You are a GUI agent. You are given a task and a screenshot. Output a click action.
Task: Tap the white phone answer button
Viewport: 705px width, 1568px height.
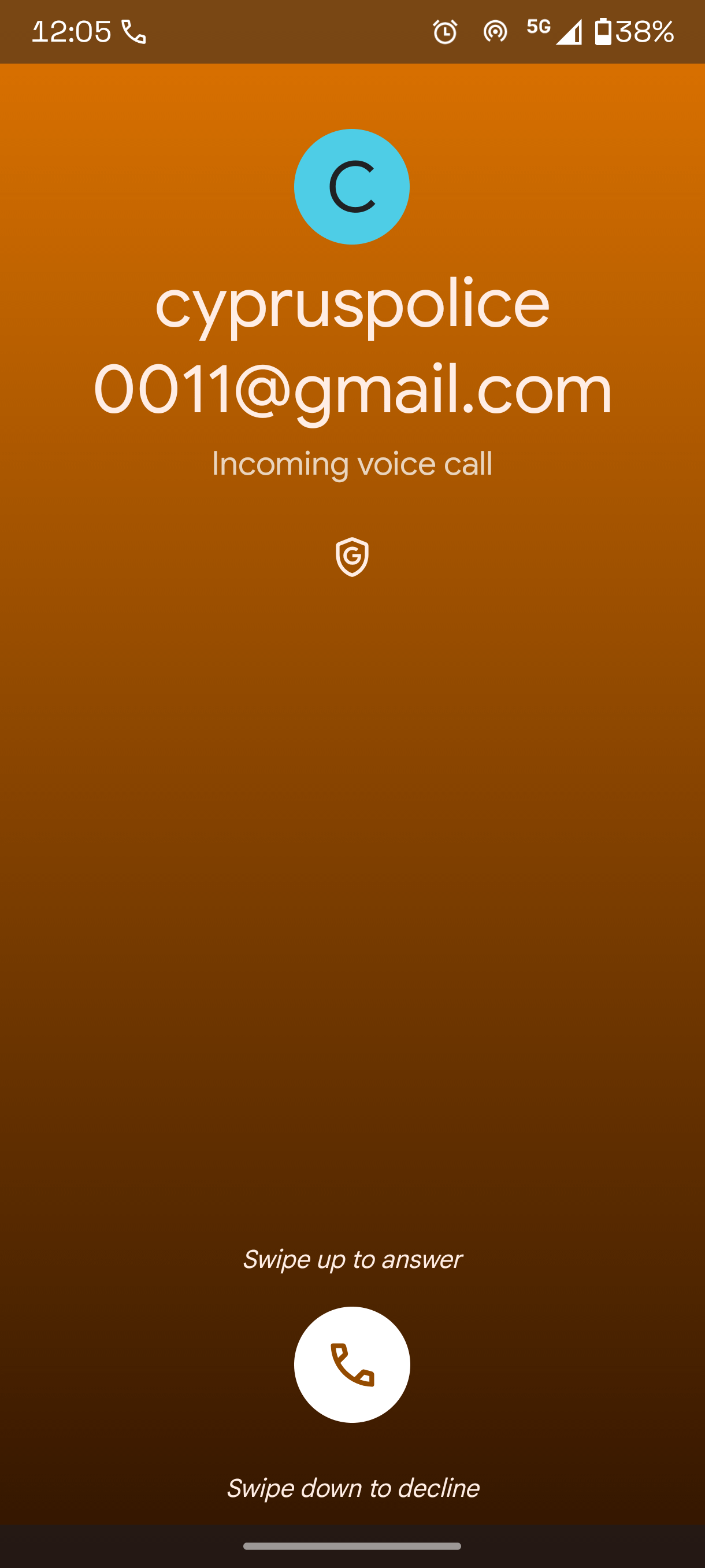351,1364
